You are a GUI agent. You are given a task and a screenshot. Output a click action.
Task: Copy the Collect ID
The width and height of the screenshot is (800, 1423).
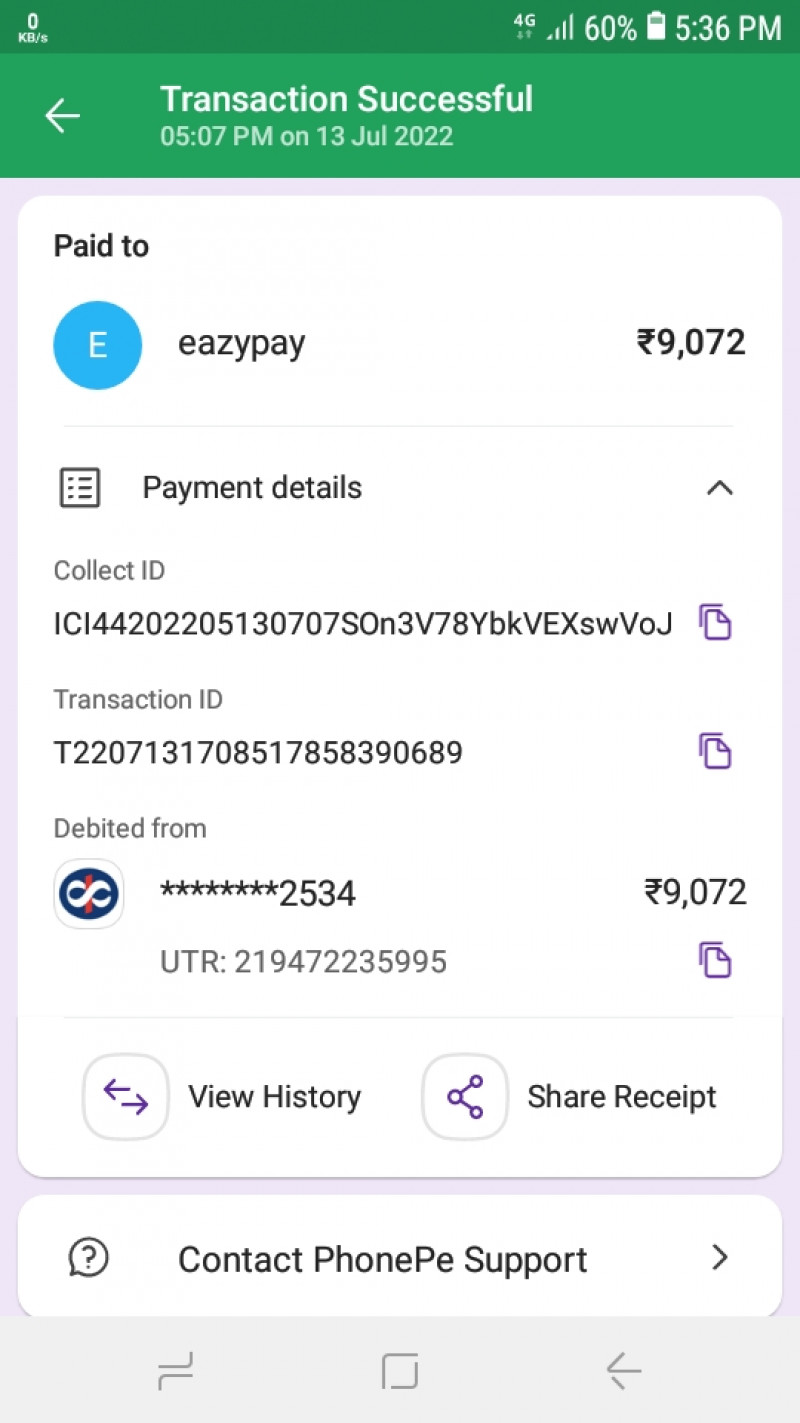point(715,622)
